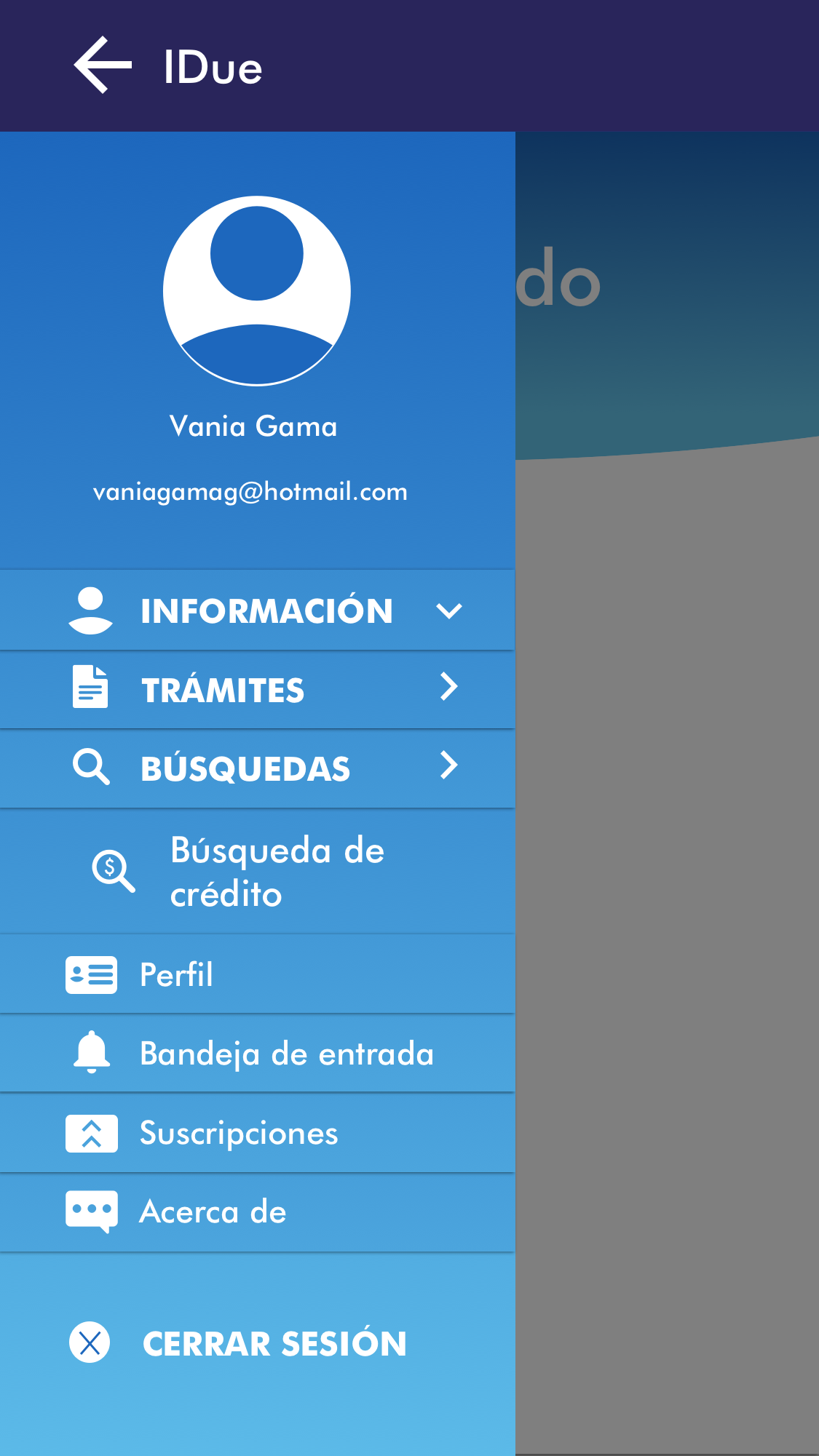
Task: Open Suscripciones
Action: pos(258,1133)
